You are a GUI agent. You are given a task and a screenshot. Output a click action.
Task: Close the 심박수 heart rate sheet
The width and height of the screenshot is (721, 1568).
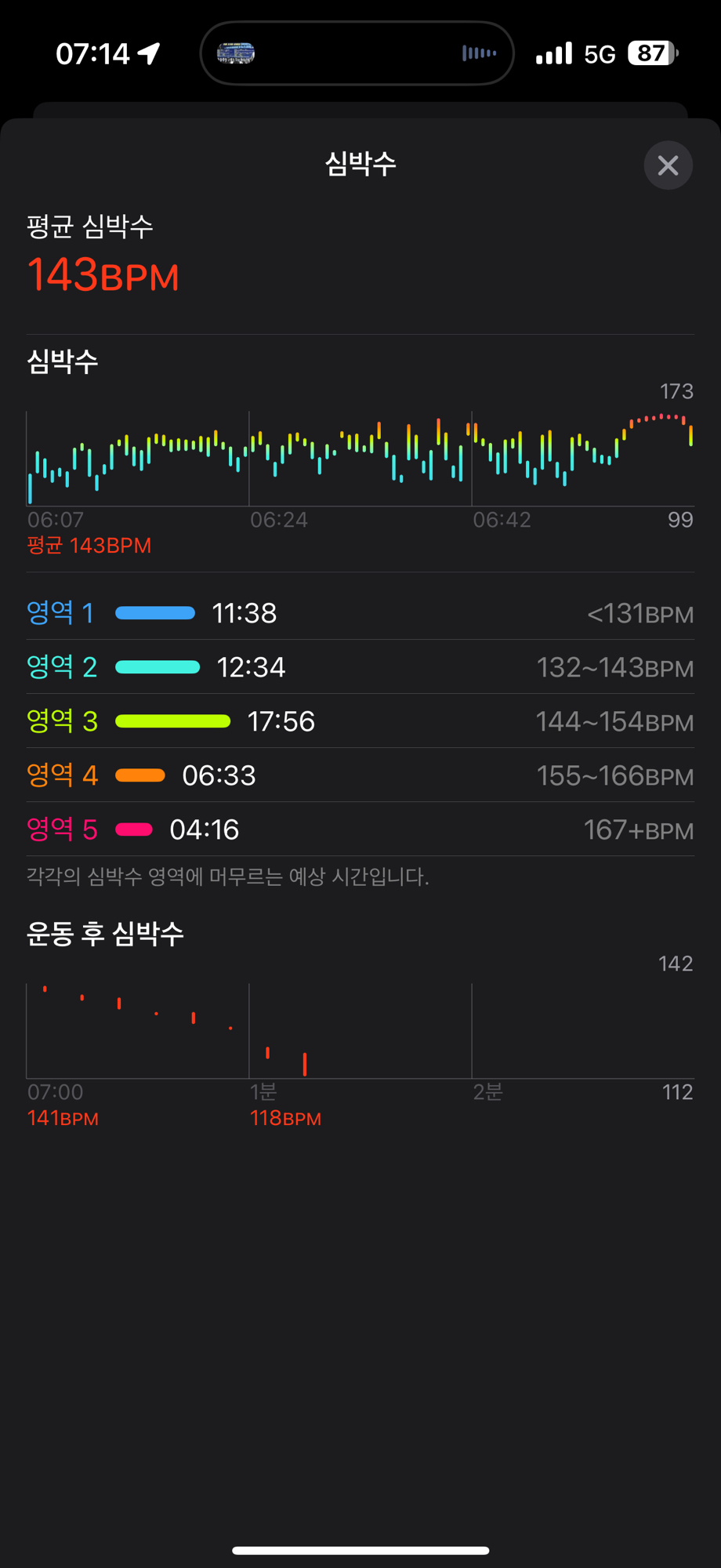[x=668, y=165]
